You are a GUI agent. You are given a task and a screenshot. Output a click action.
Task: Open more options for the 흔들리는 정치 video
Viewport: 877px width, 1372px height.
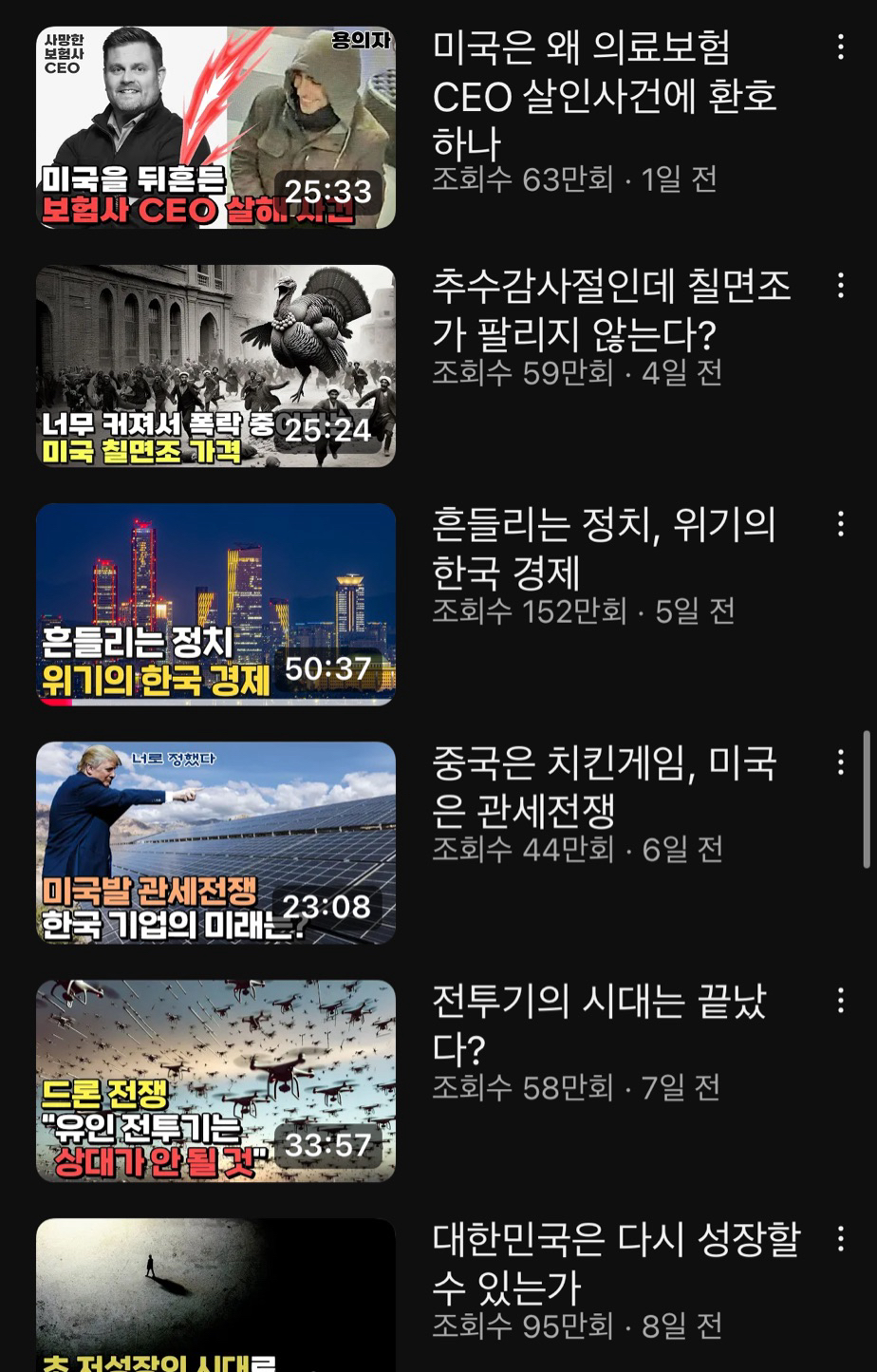pyautogui.click(x=841, y=524)
